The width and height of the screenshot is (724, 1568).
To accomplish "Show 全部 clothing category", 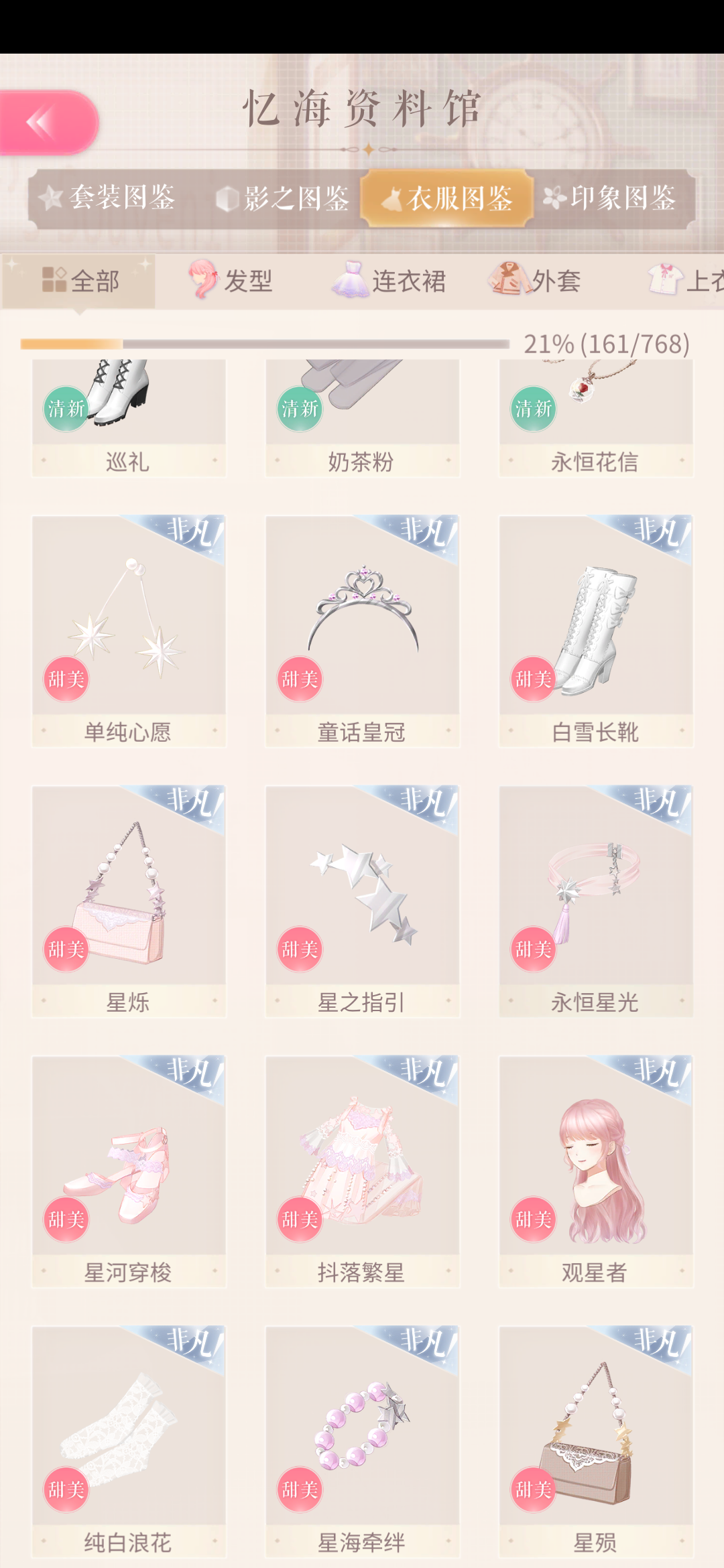I will pos(80,281).
